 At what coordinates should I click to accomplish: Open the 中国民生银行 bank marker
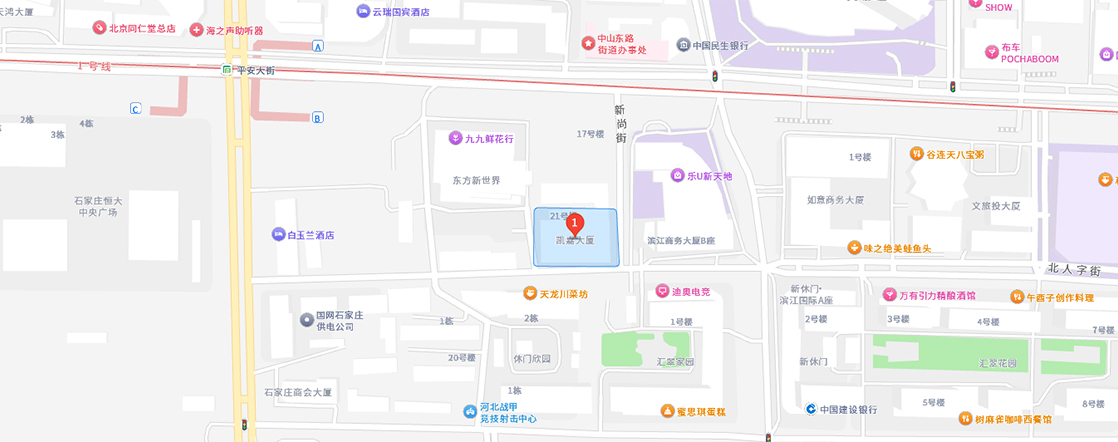pyautogui.click(x=683, y=45)
